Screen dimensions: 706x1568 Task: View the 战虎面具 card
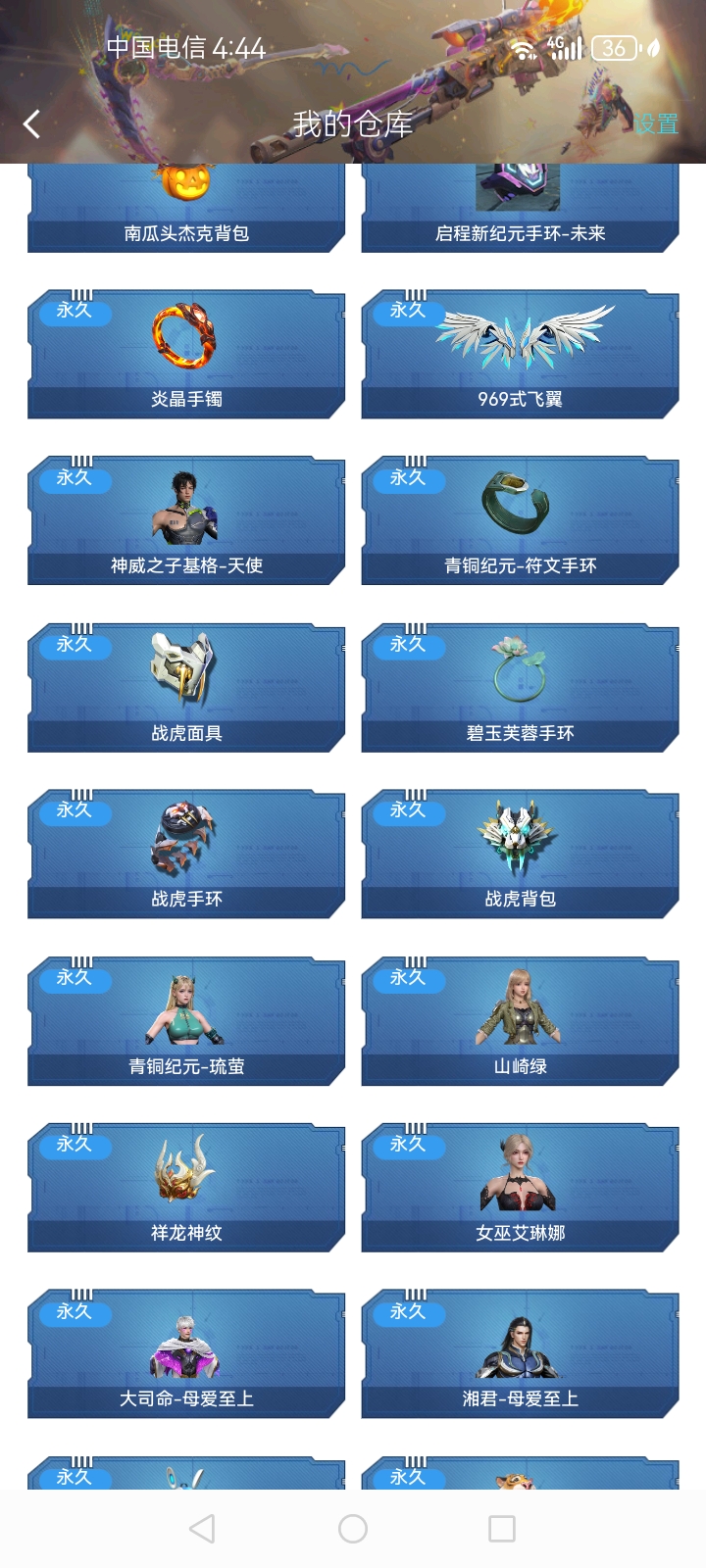point(186,688)
